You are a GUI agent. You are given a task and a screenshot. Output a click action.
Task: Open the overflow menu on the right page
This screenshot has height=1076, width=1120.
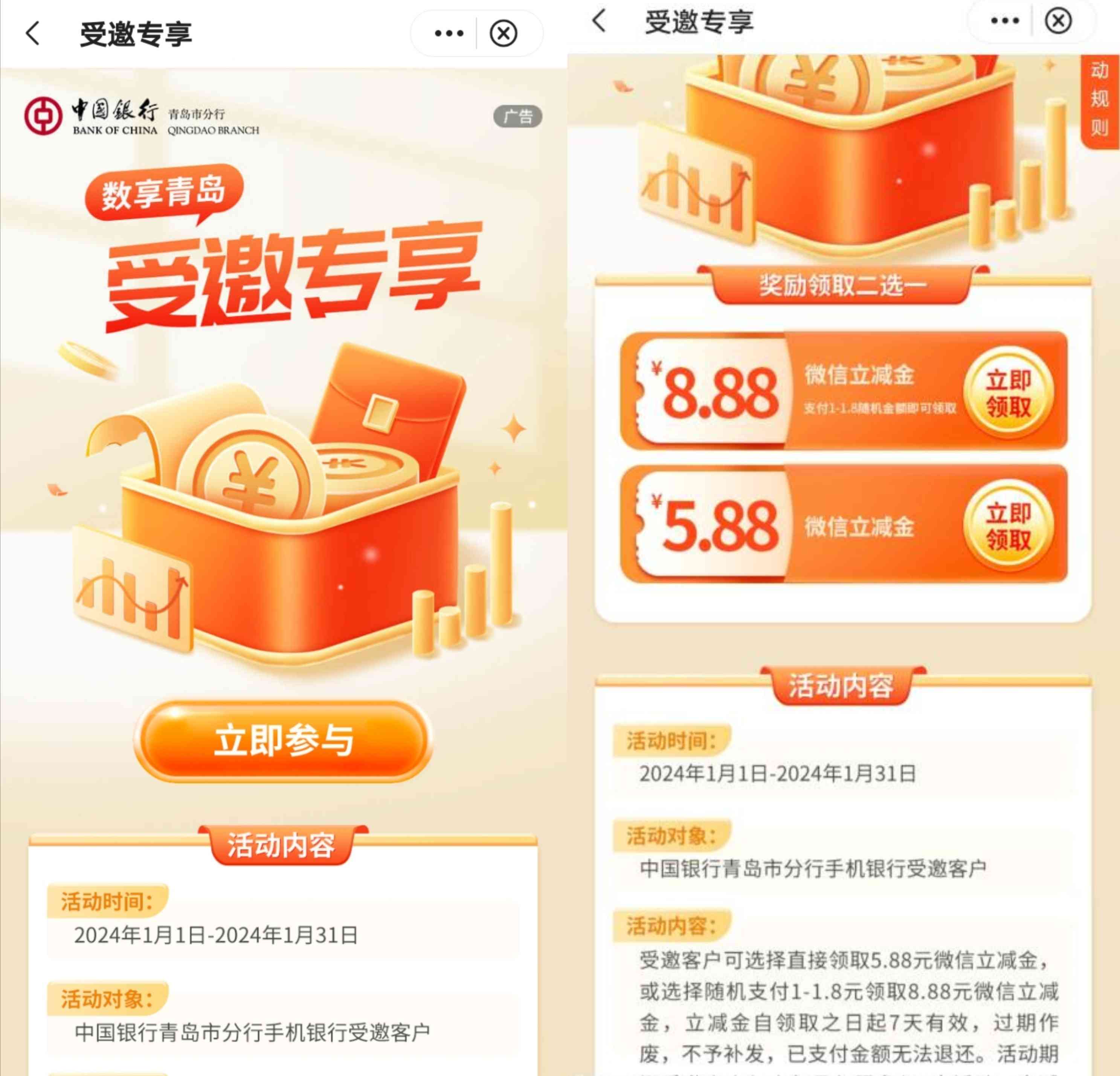1004,21
